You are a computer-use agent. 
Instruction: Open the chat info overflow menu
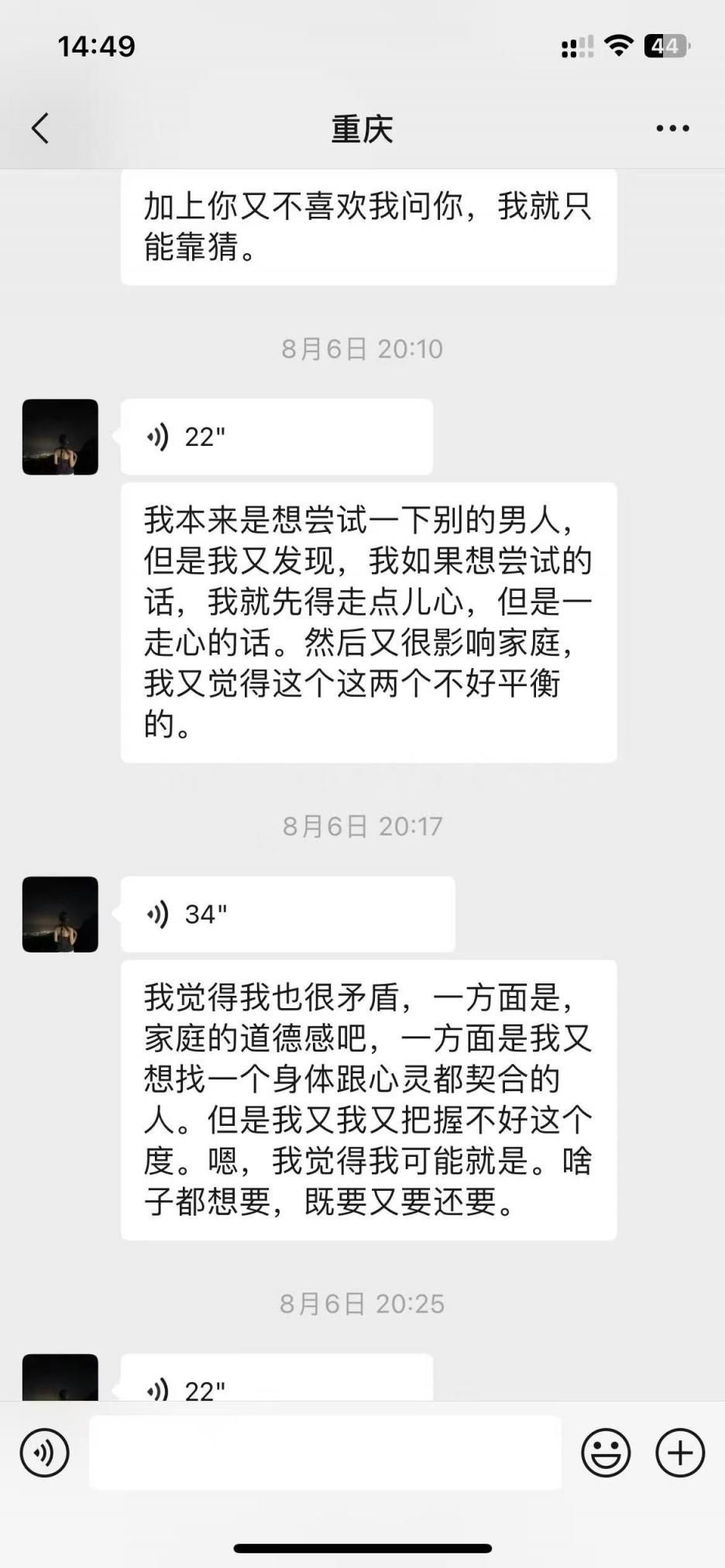coord(672,129)
